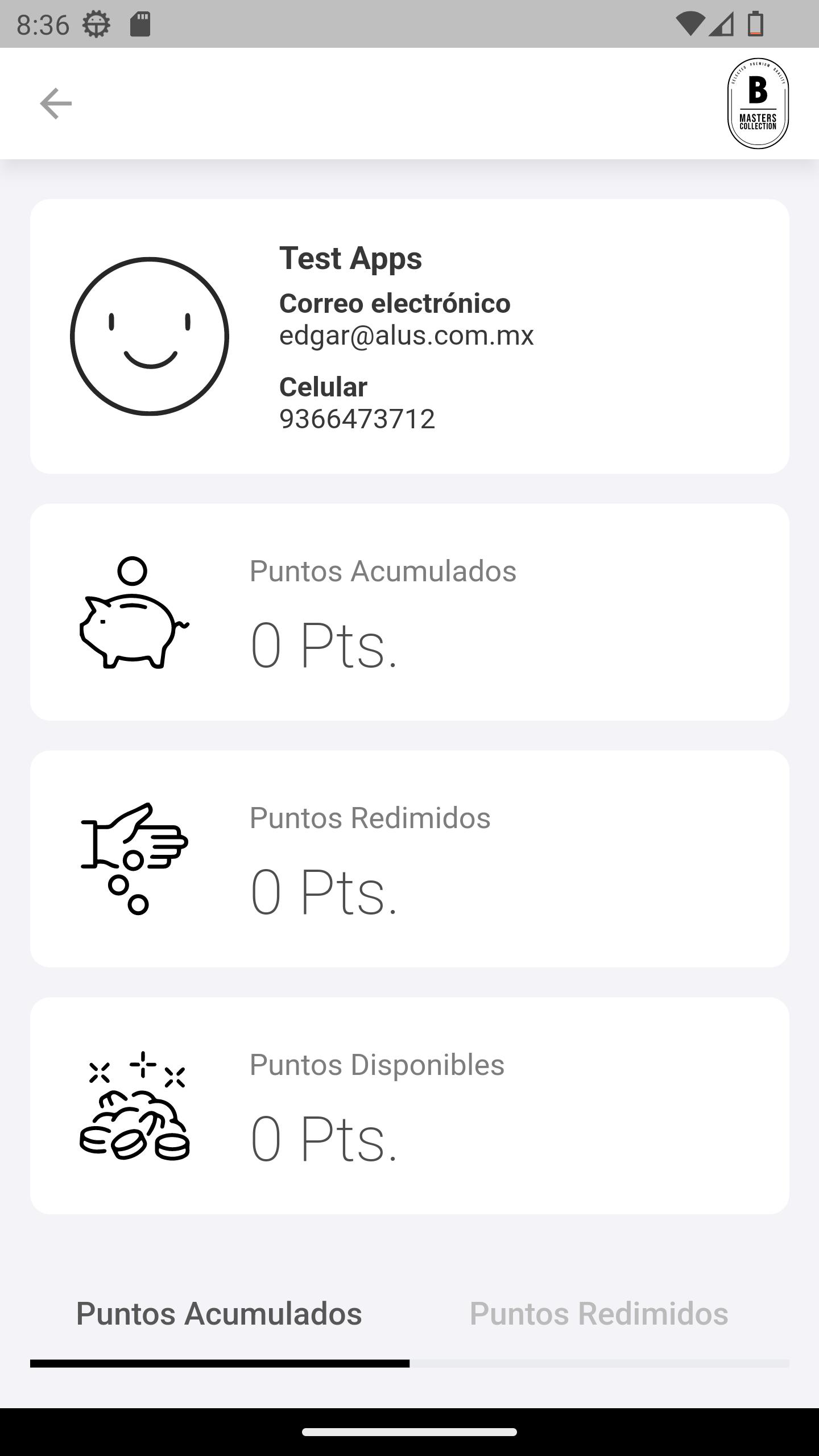The width and height of the screenshot is (819, 1456).
Task: Go back using the arrow icon
Action: click(56, 104)
